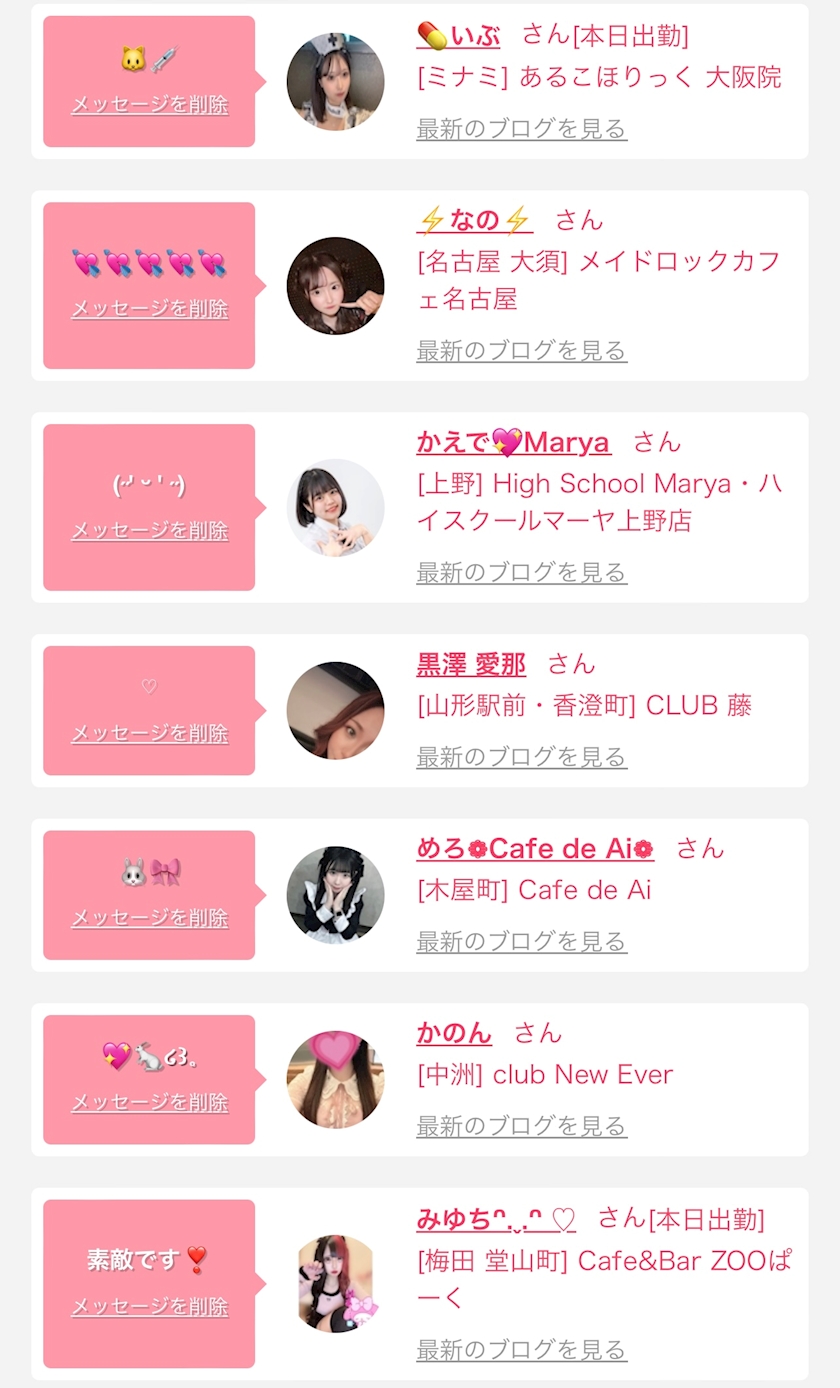This screenshot has height=1388, width=840.
Task: Open いぶ's profile name link
Action: 458,36
